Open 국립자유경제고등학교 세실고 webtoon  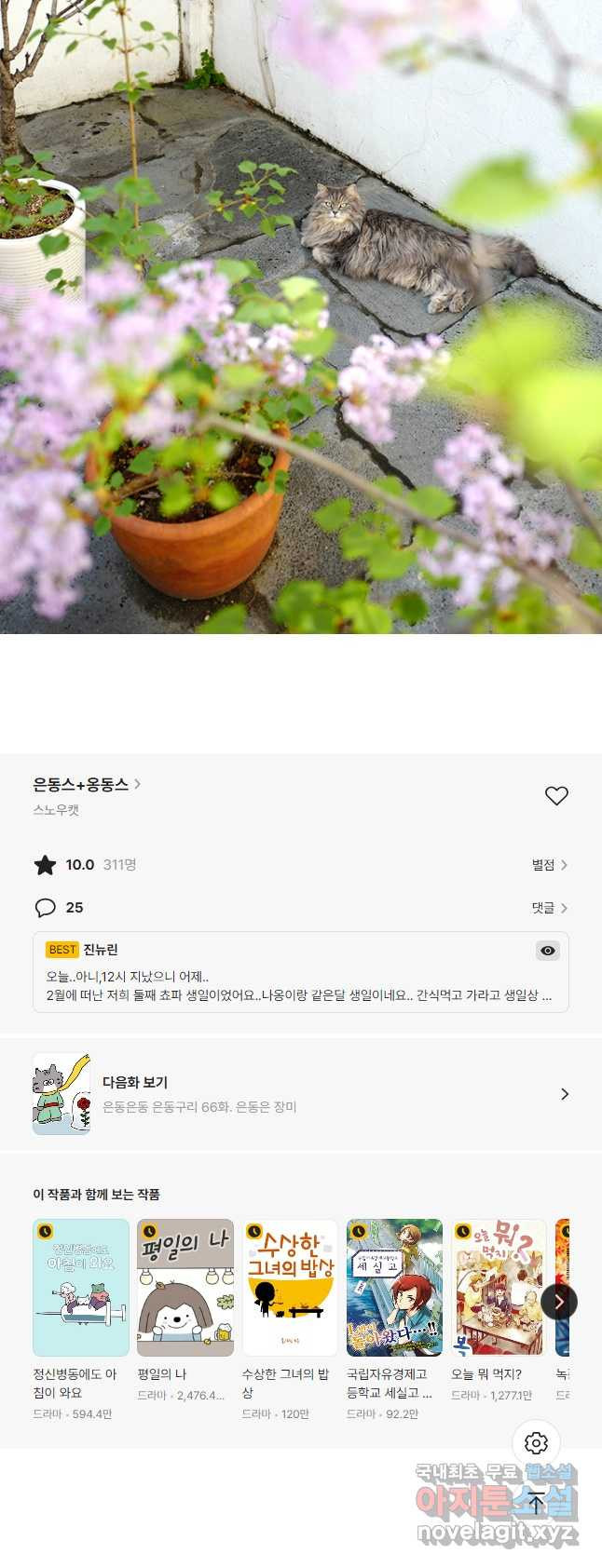(x=394, y=1288)
